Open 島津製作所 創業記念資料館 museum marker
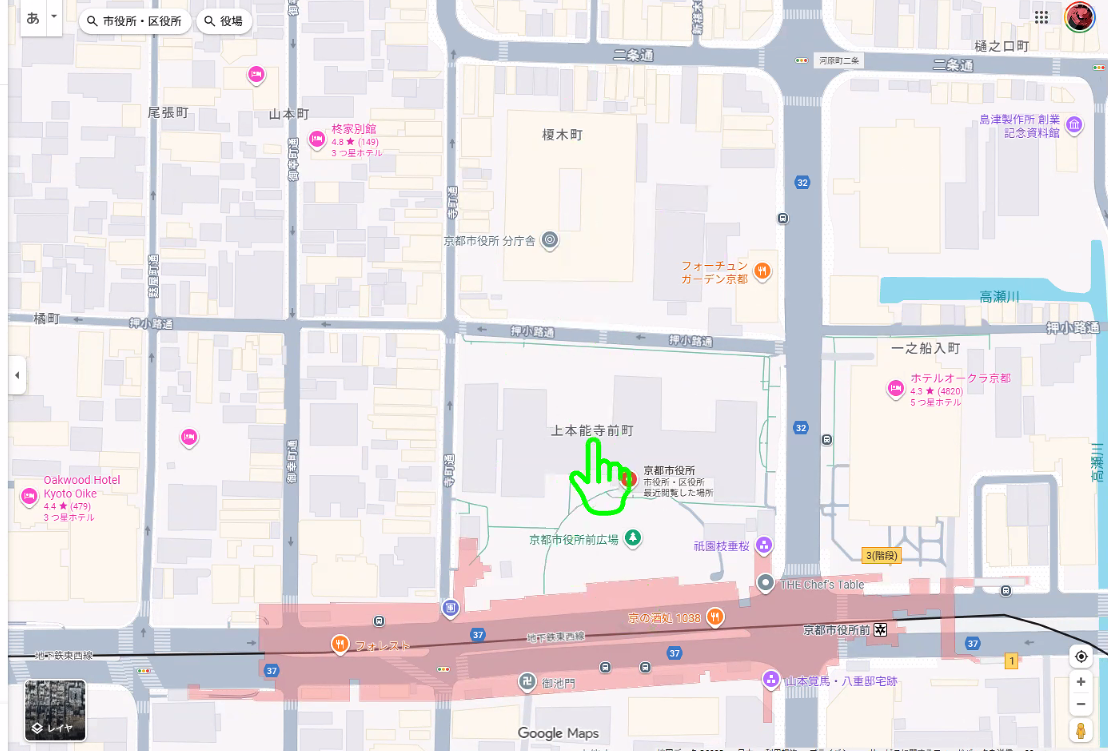 [1074, 125]
